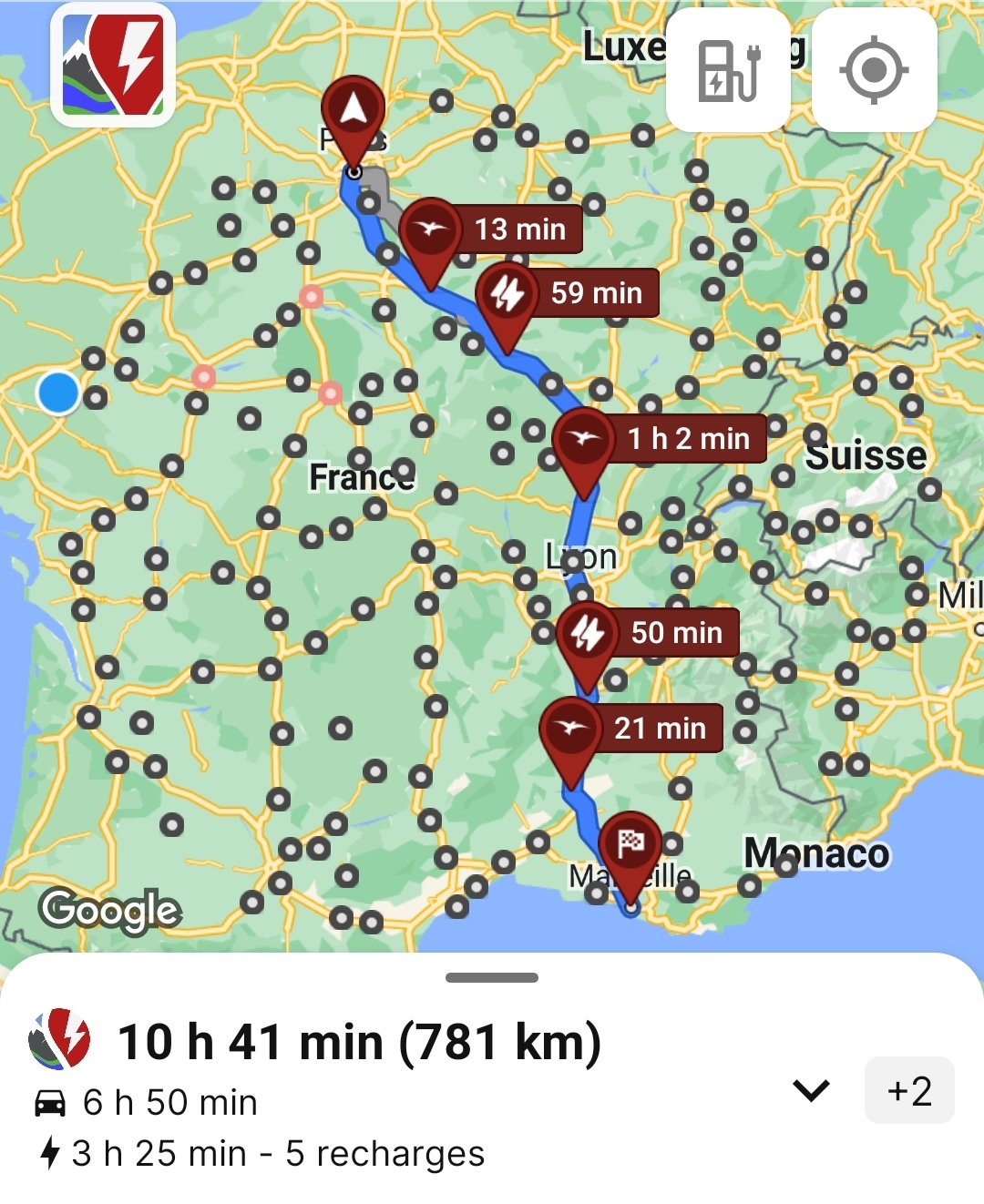Center map on my location

[874, 71]
